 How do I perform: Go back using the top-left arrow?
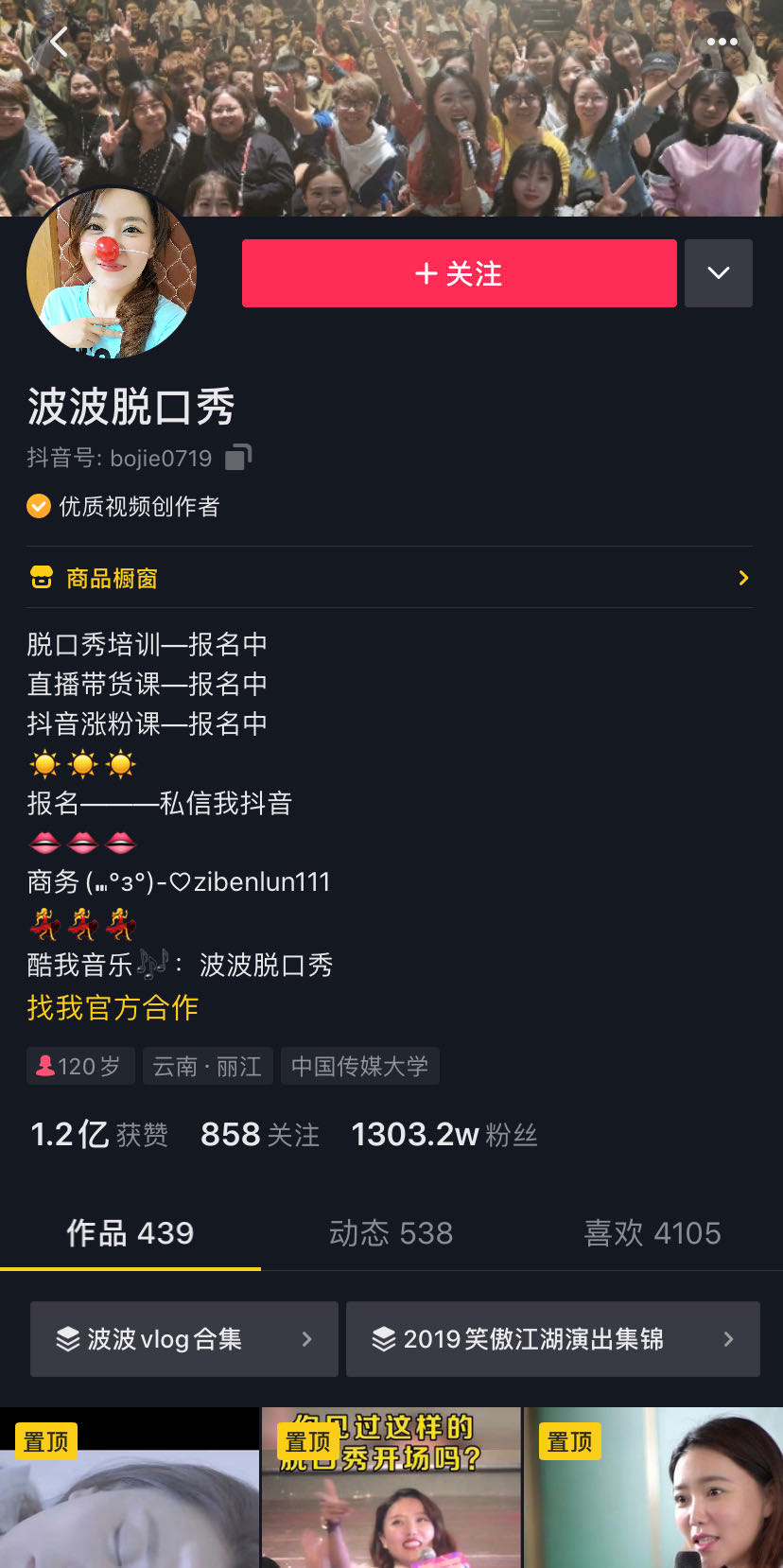pyautogui.click(x=60, y=43)
